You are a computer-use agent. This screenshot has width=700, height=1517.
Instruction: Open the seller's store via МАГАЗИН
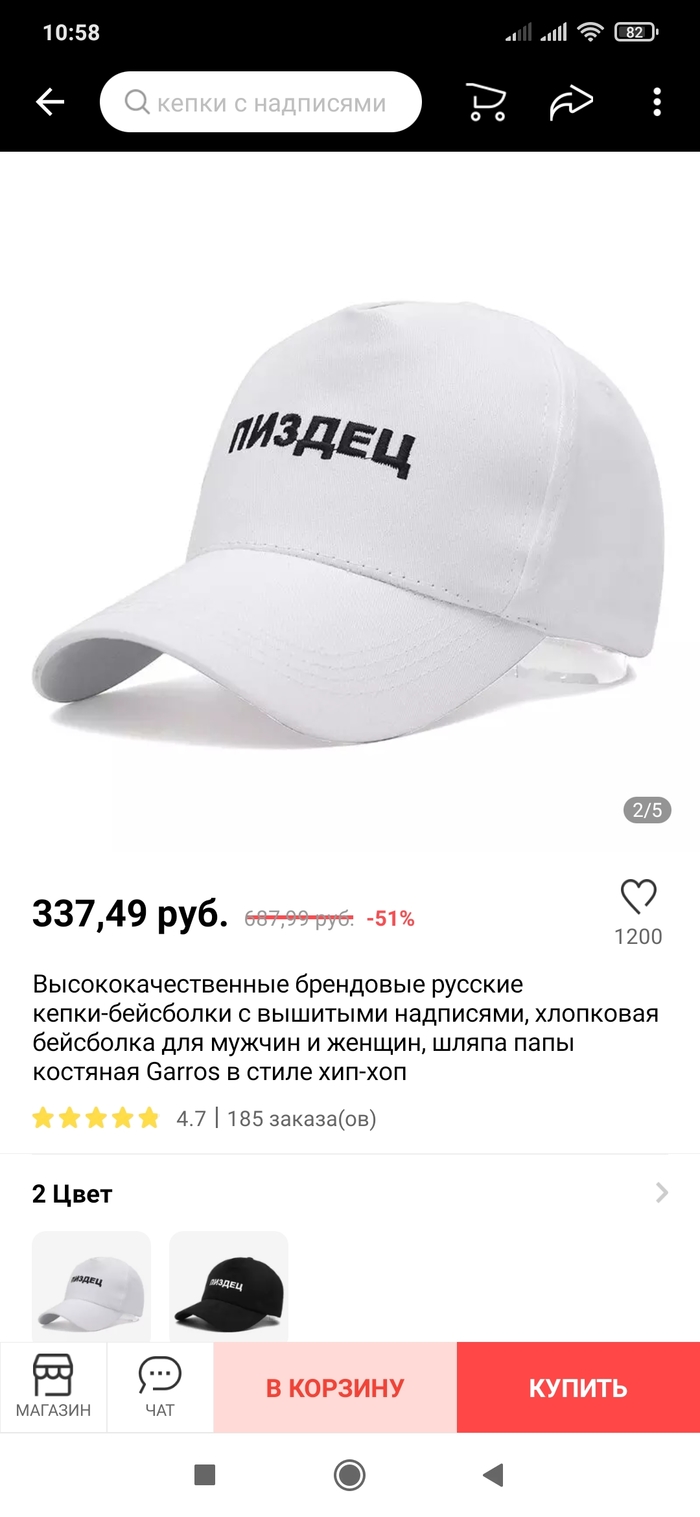pos(53,1387)
